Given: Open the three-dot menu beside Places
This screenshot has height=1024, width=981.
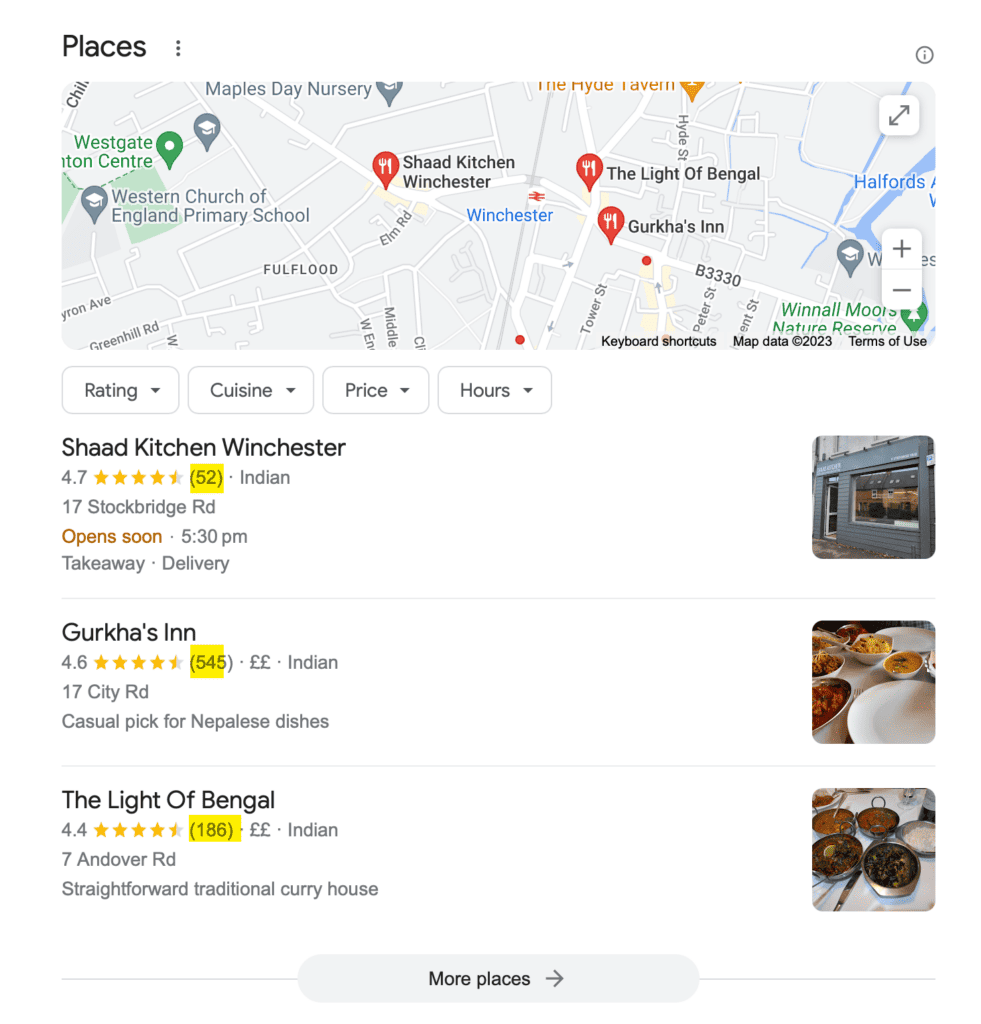Looking at the screenshot, I should (x=178, y=48).
